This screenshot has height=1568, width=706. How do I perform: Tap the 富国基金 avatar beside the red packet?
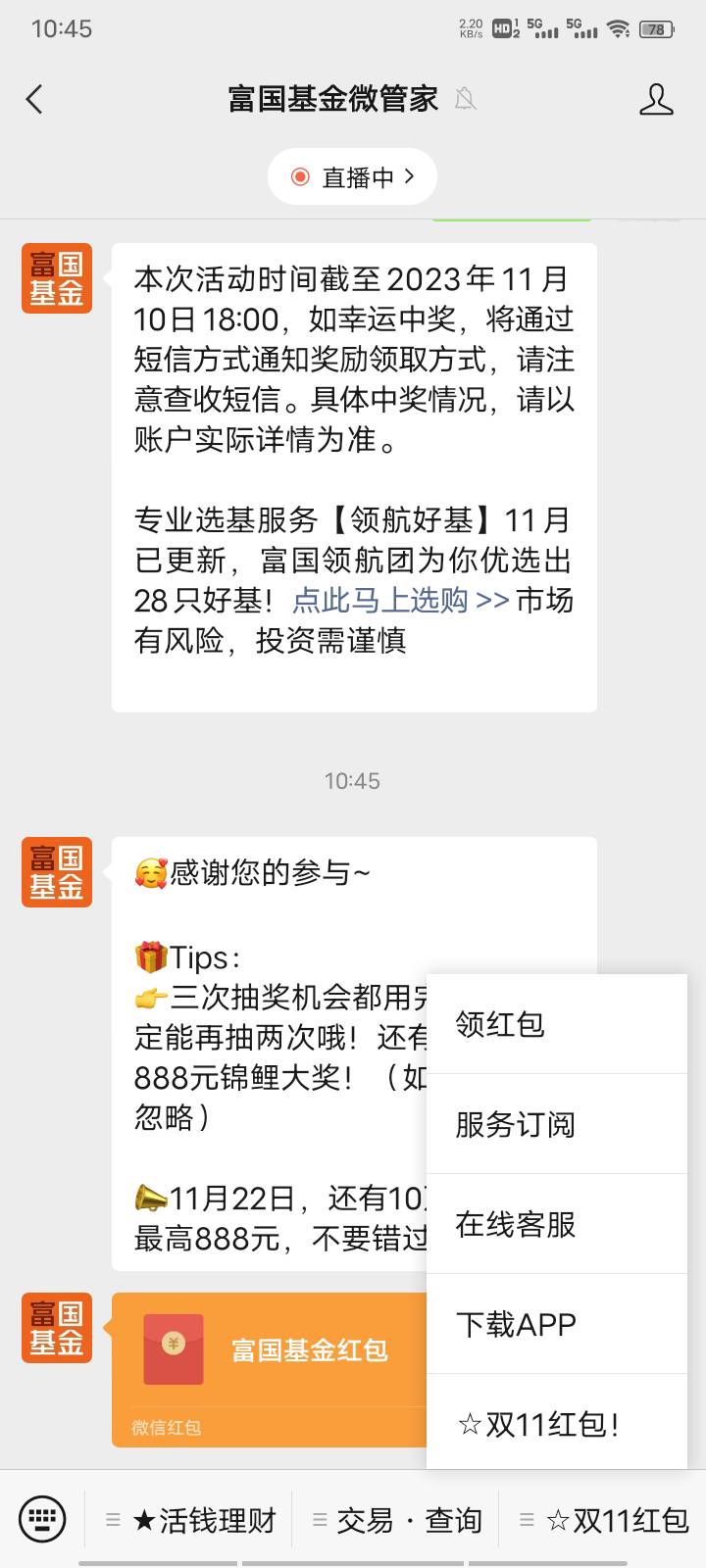[57, 1328]
